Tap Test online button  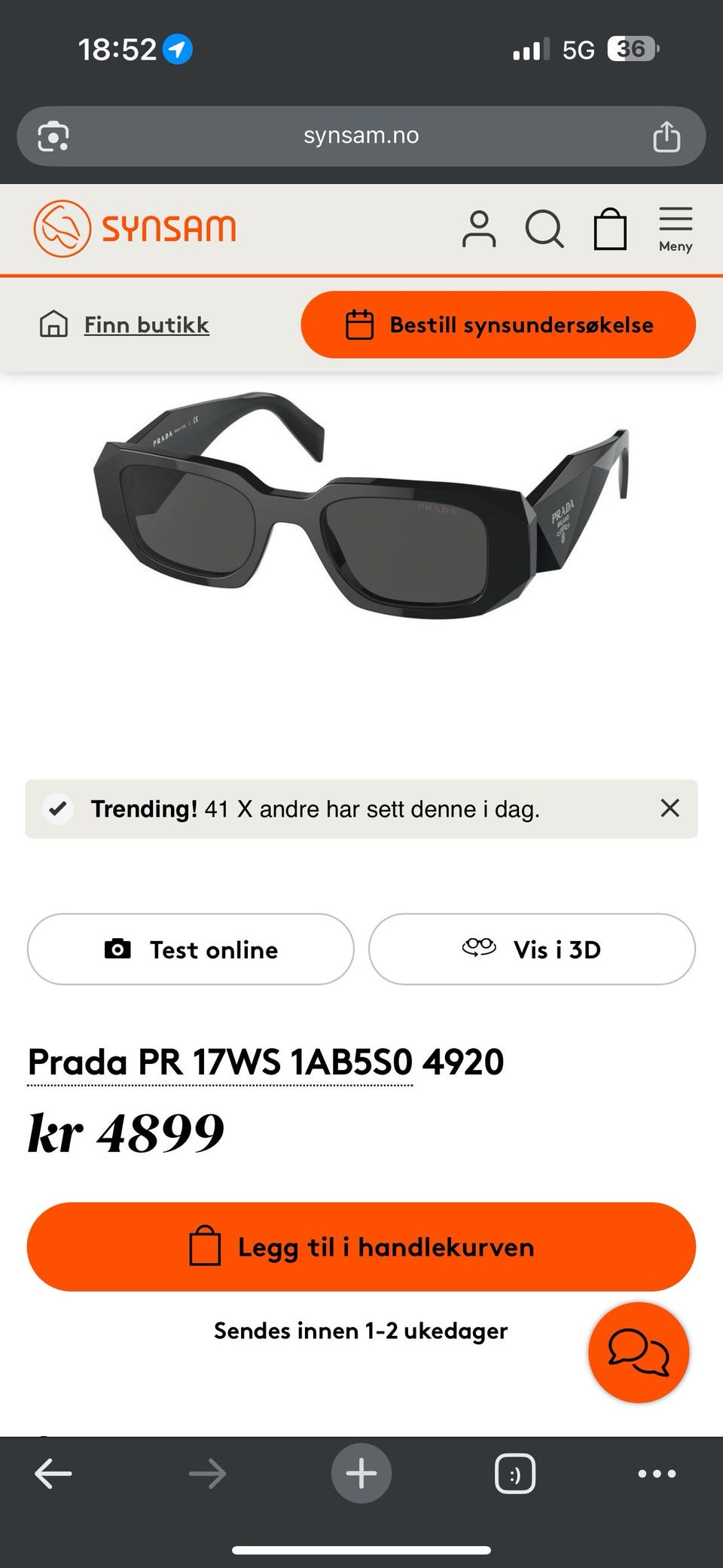[x=191, y=949]
